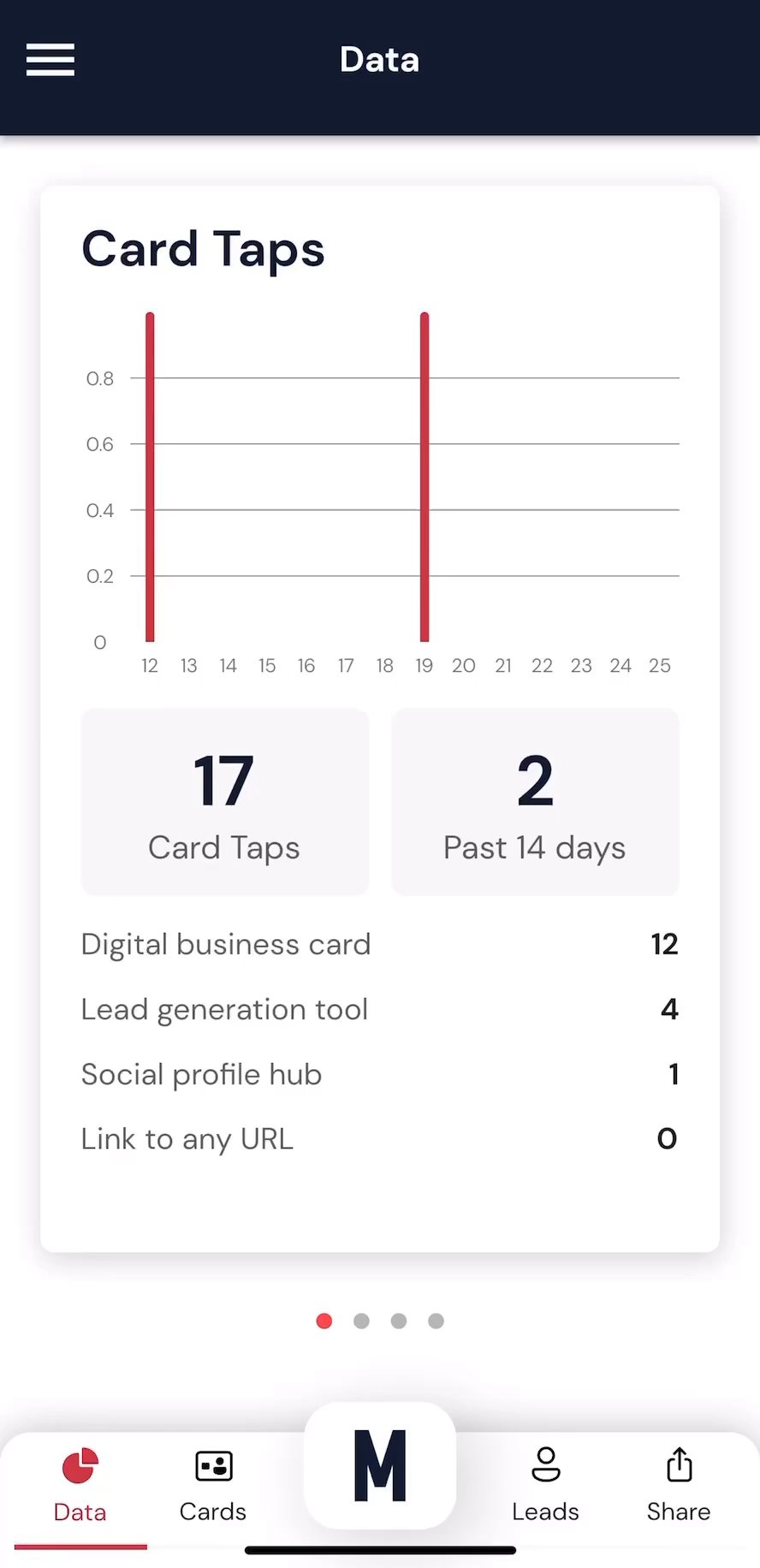
Task: Select the Data tab
Action: (80, 1486)
